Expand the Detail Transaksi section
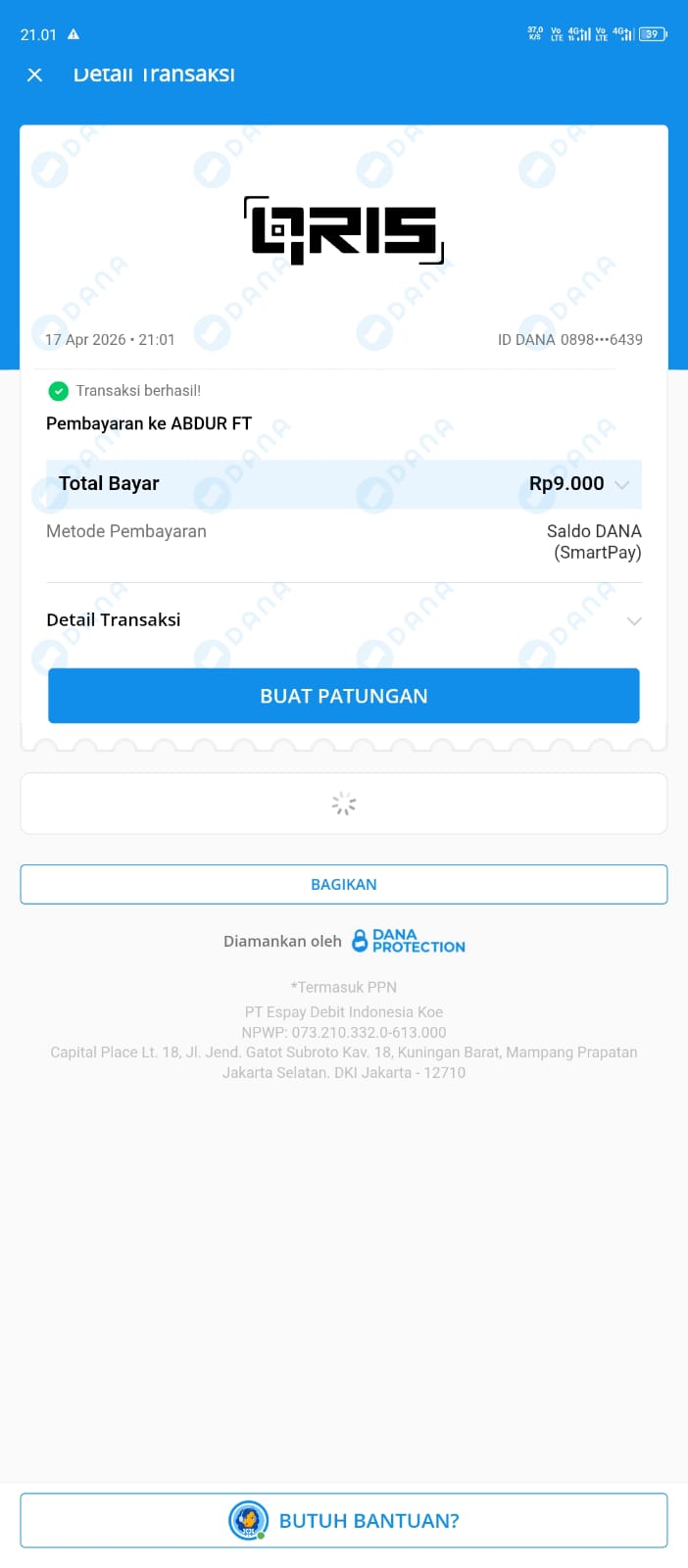Viewport: 688px width, 1568px height. 633,620
